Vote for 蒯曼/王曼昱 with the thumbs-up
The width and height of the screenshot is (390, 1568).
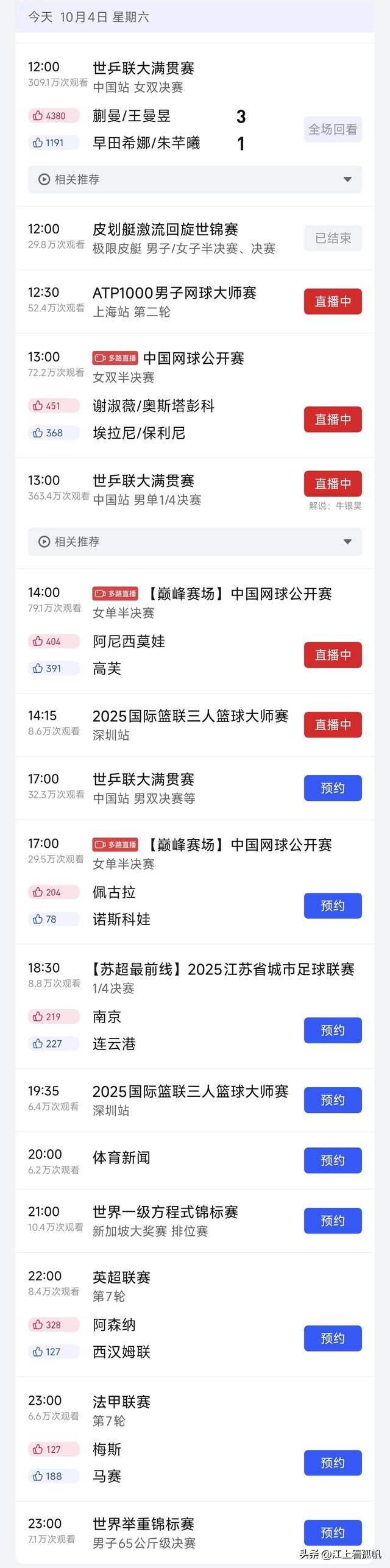pyautogui.click(x=54, y=116)
